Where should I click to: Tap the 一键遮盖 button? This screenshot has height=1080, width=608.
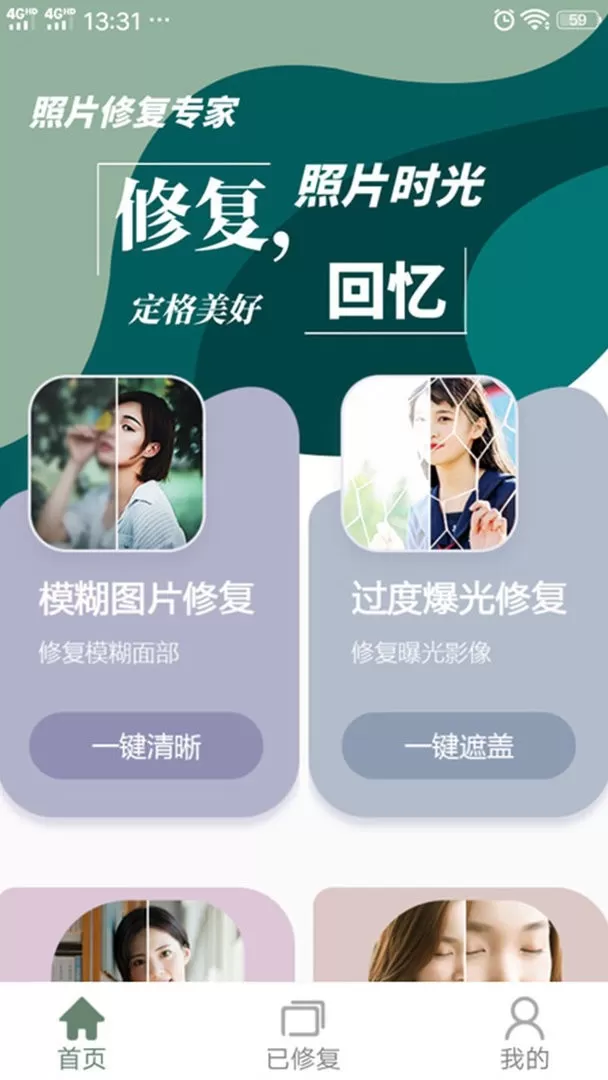[459, 746]
